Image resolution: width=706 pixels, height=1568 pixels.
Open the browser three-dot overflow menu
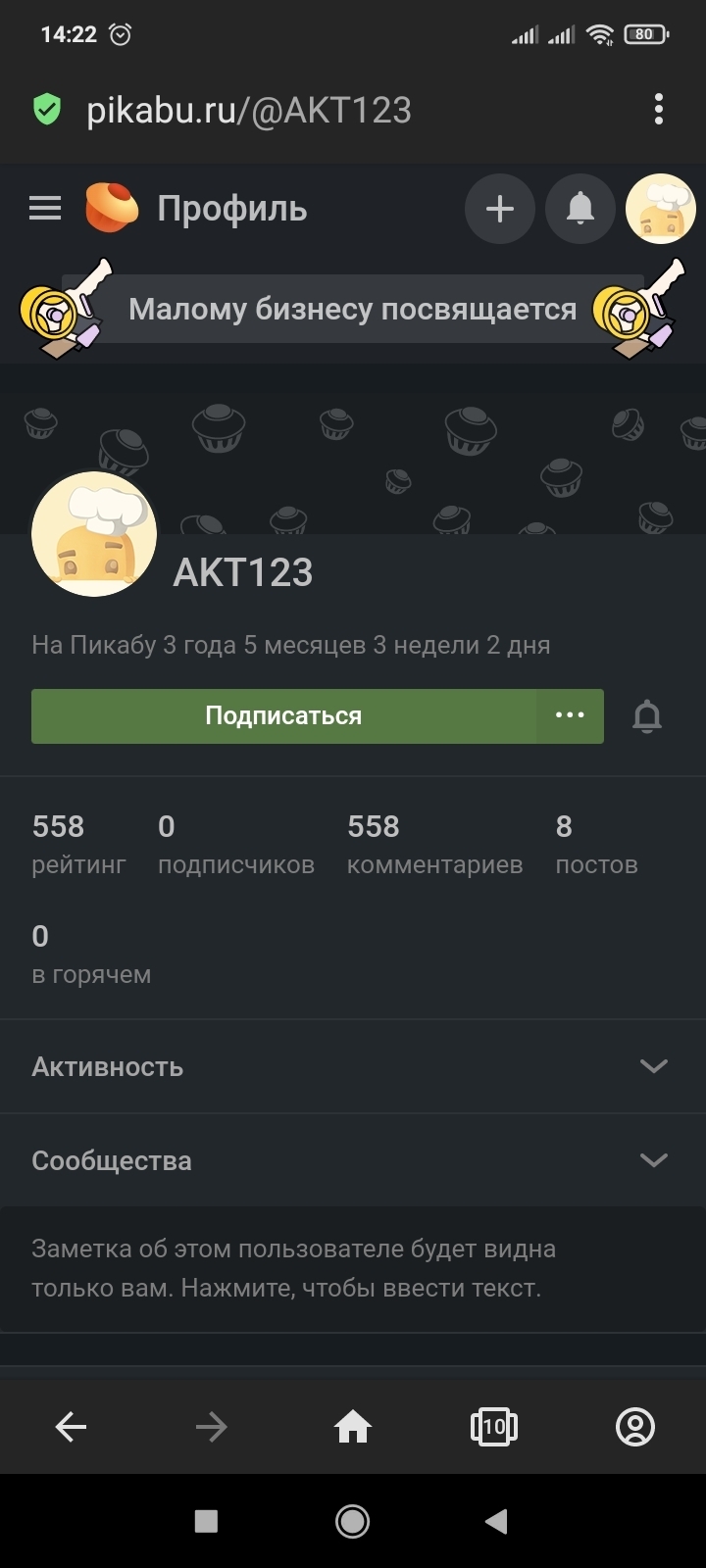click(x=658, y=109)
